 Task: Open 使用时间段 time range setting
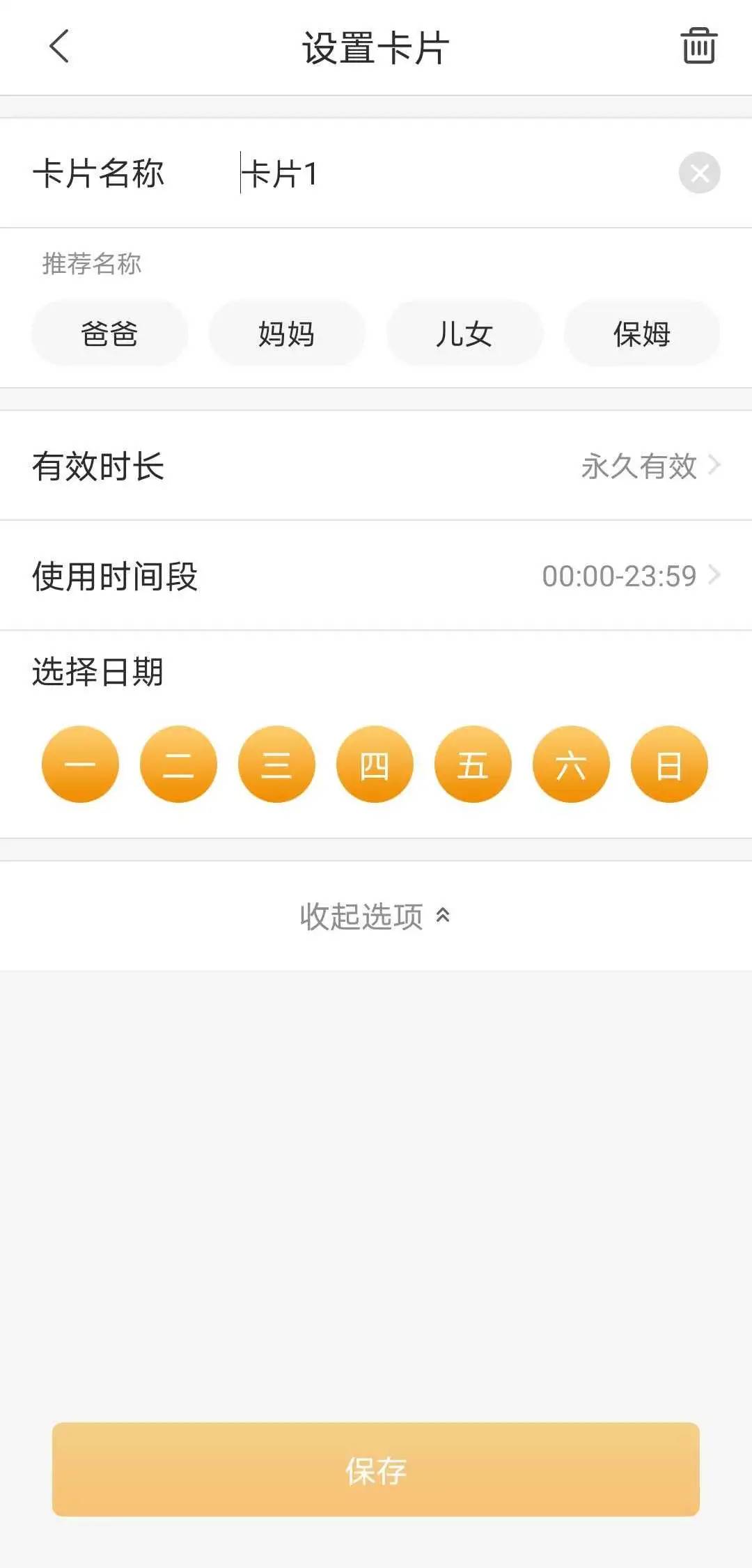pyautogui.click(x=376, y=576)
